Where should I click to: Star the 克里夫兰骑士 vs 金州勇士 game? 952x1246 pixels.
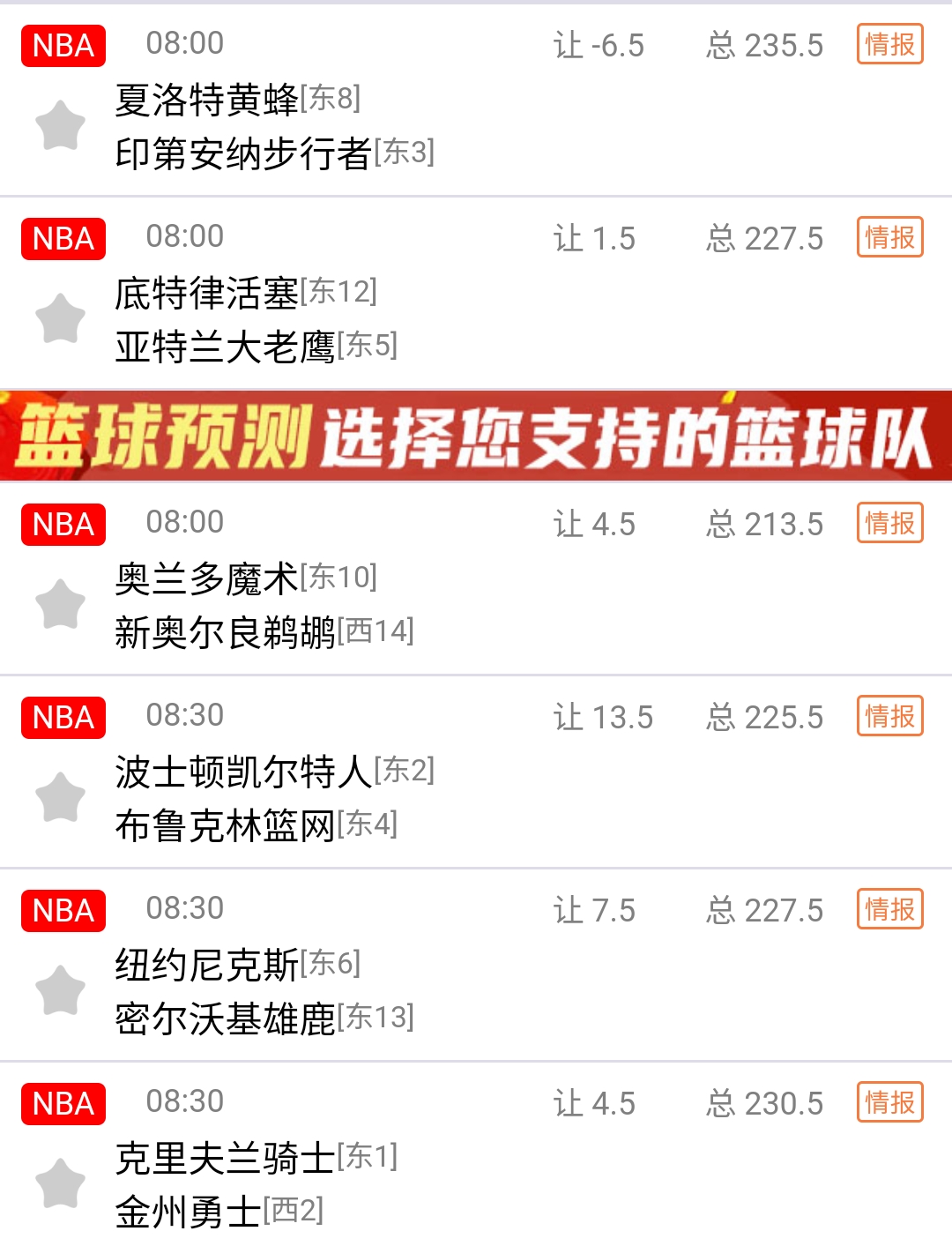(x=60, y=1183)
